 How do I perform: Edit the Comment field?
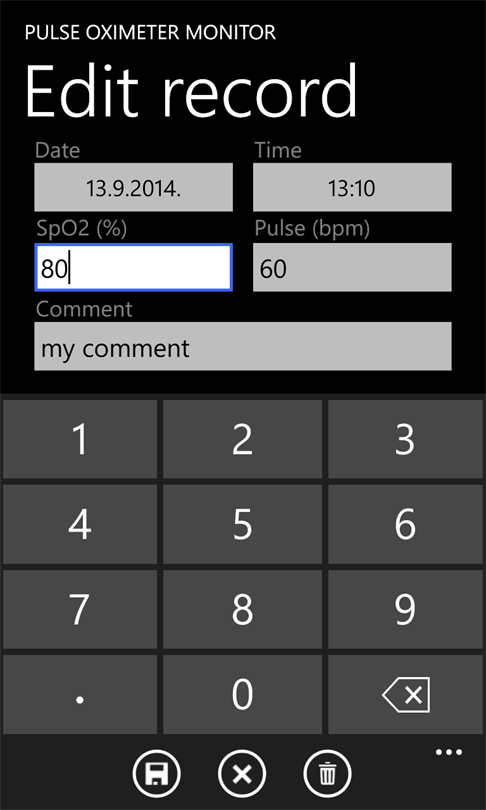243,346
